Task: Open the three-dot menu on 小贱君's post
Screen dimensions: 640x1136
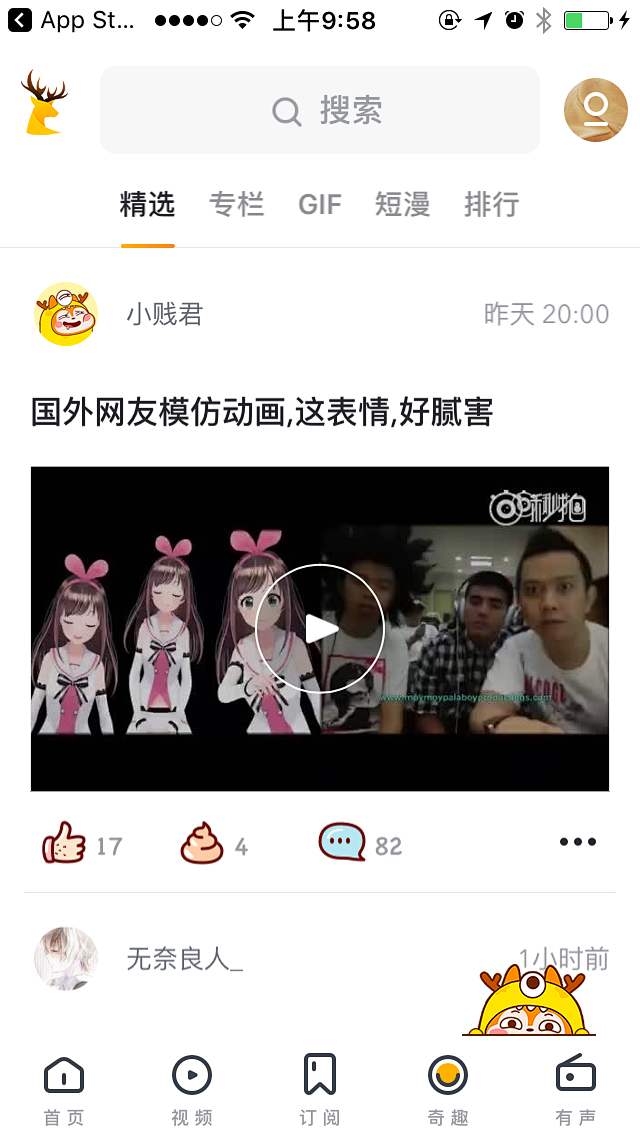Action: [578, 842]
